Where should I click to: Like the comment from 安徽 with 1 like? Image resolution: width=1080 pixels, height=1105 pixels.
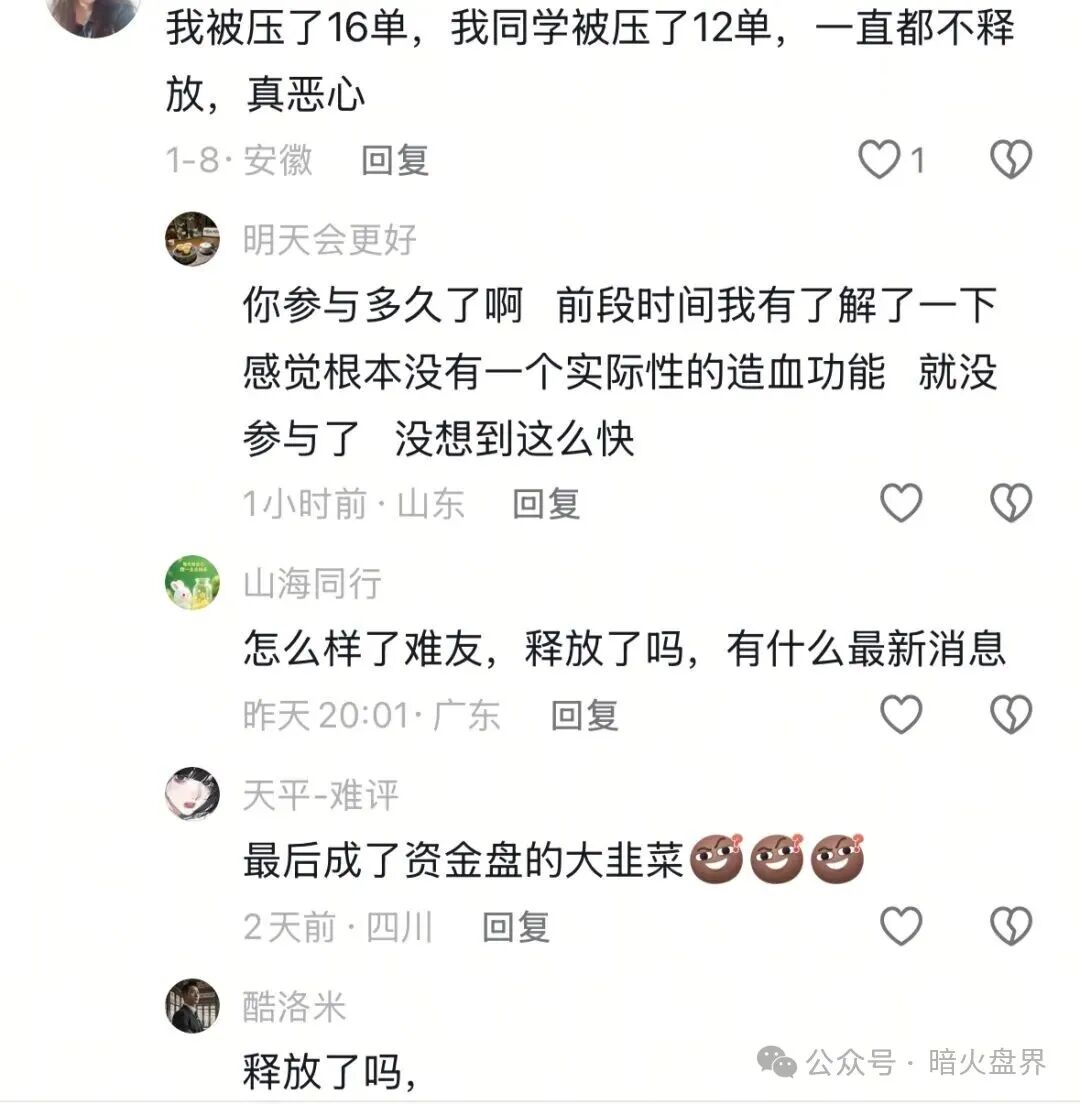pos(881,160)
